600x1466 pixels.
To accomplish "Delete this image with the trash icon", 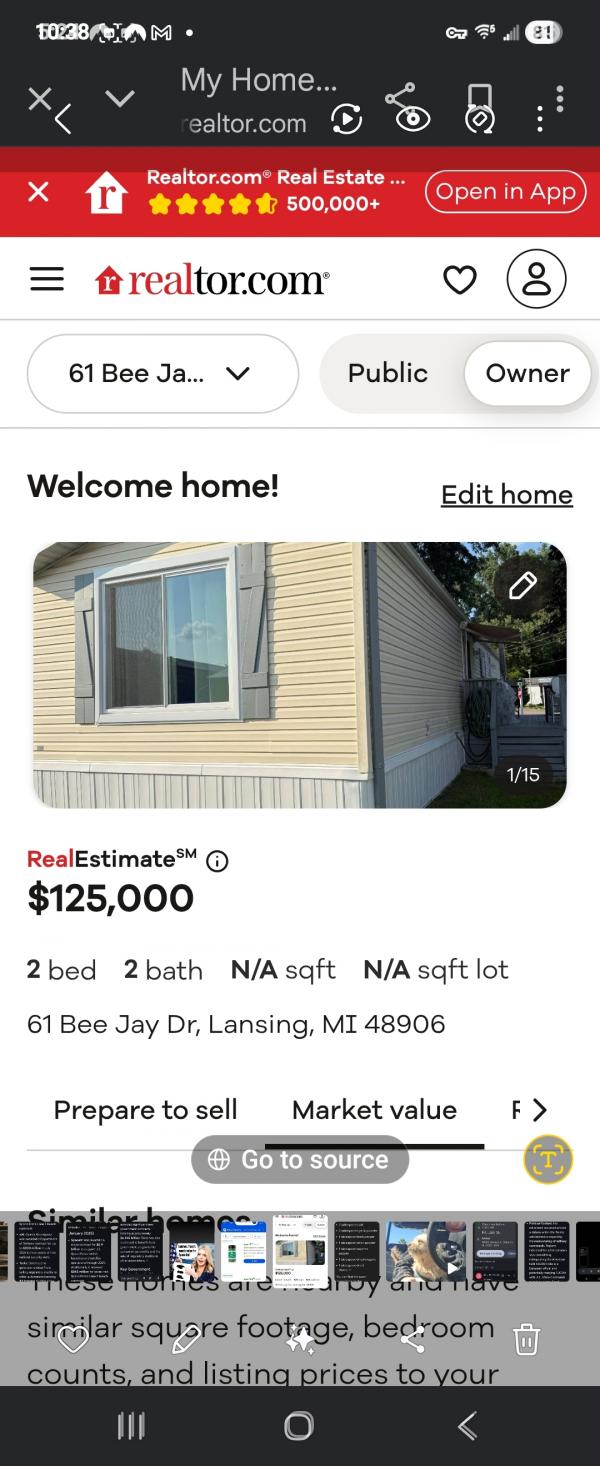I will [x=526, y=1339].
